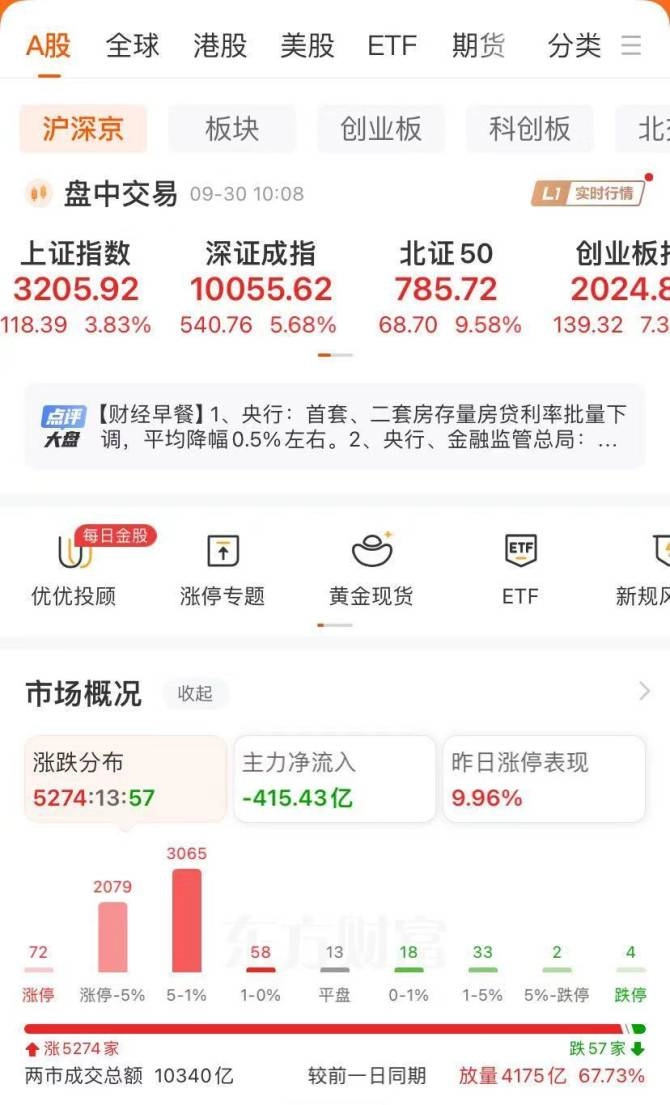670x1105 pixels.
Task: Select the 板块 chip
Action: pyautogui.click(x=232, y=129)
